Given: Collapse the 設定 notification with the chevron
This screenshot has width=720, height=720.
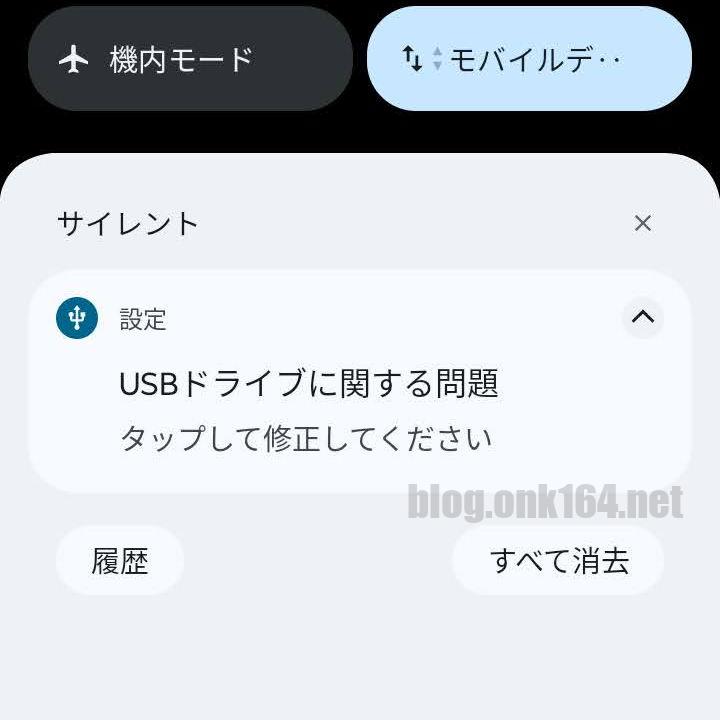Looking at the screenshot, I should (643, 318).
